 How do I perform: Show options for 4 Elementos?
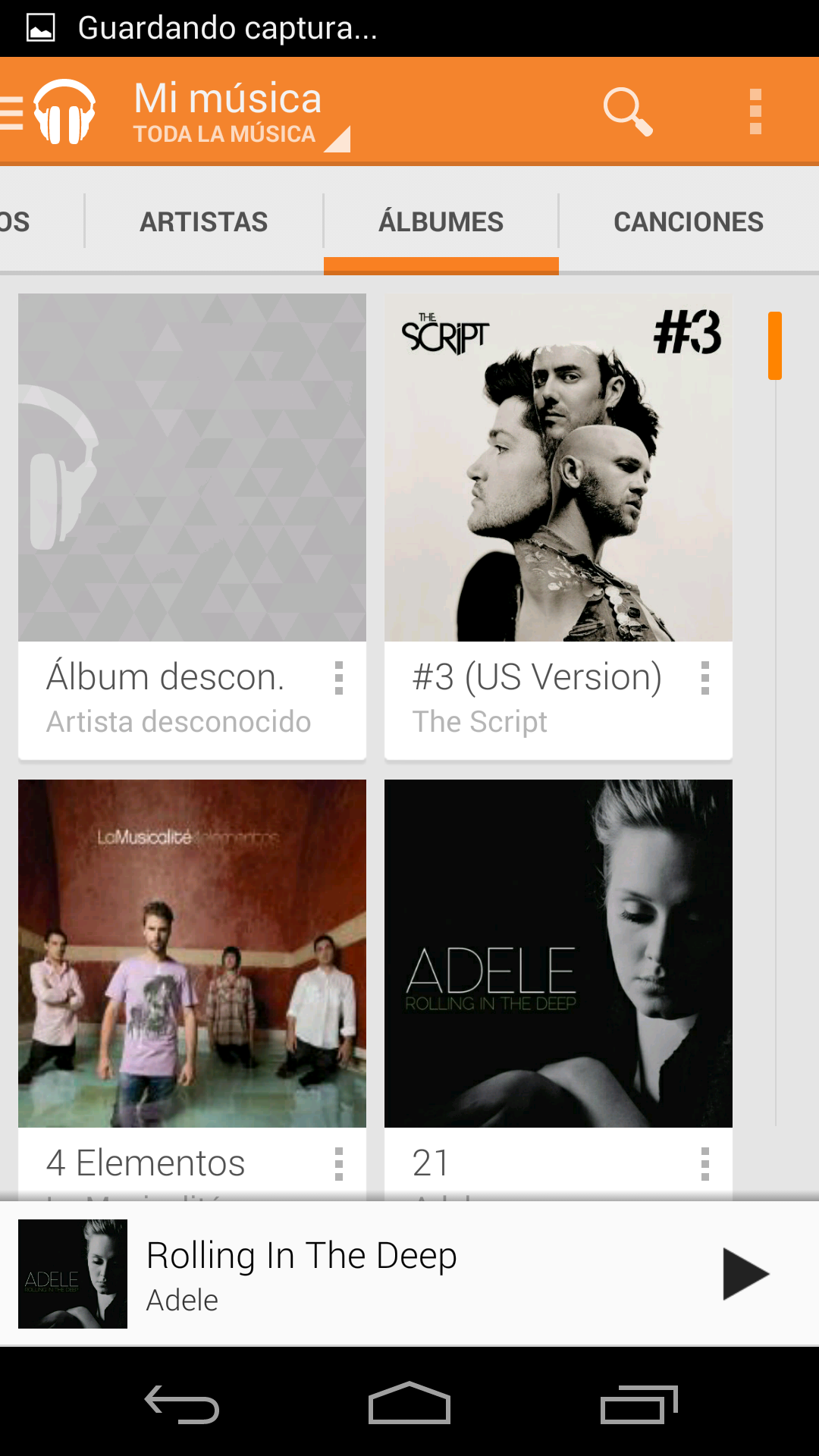pyautogui.click(x=339, y=1164)
